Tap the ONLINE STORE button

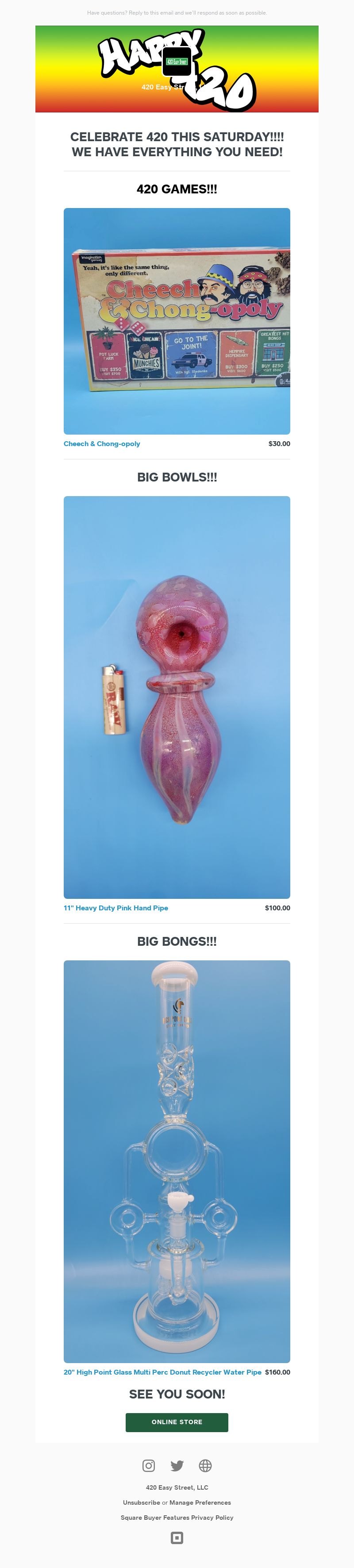pyautogui.click(x=177, y=1422)
